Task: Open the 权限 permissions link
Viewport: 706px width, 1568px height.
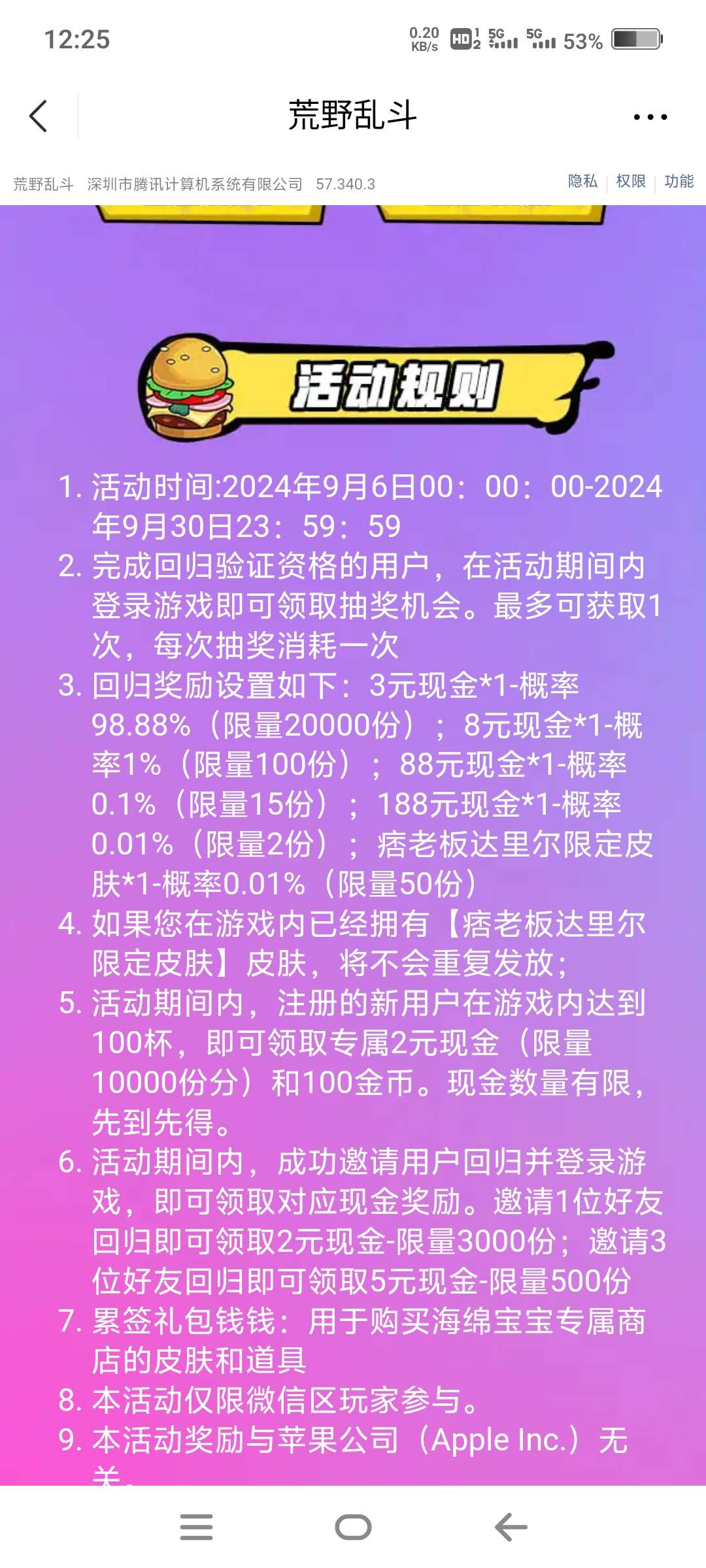Action: [631, 181]
